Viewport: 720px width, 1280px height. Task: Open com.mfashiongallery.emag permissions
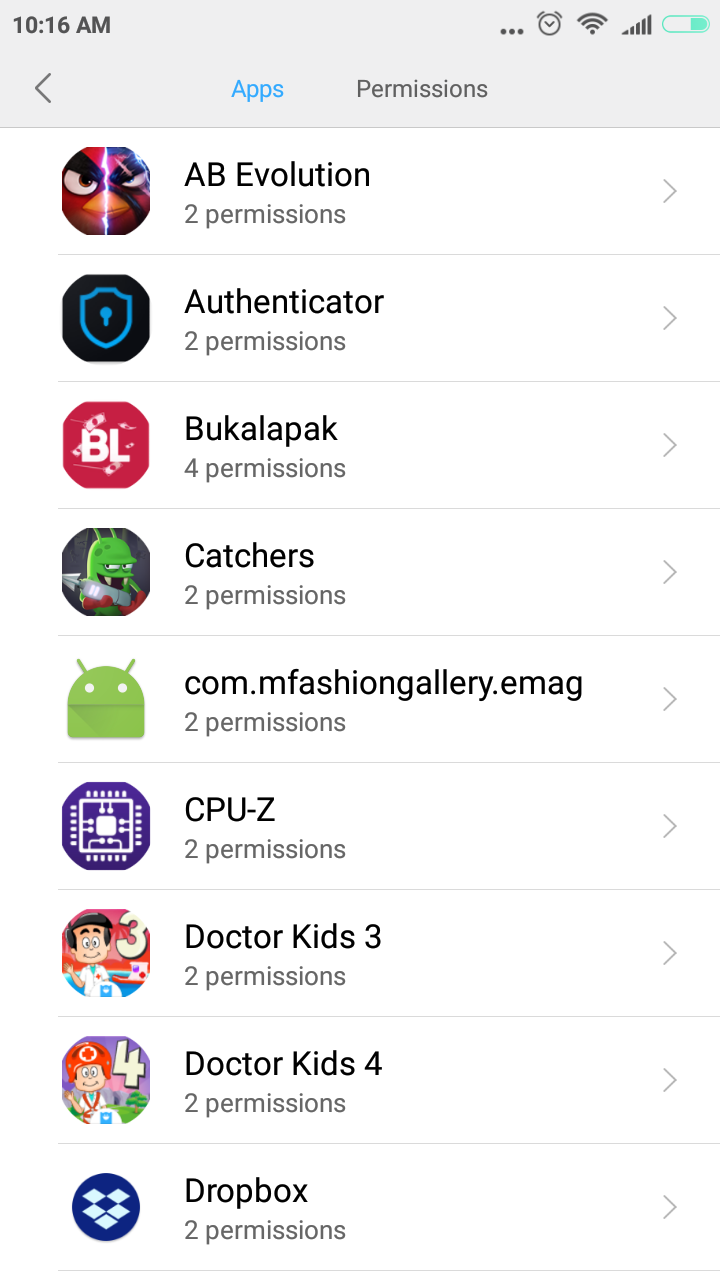[x=360, y=699]
